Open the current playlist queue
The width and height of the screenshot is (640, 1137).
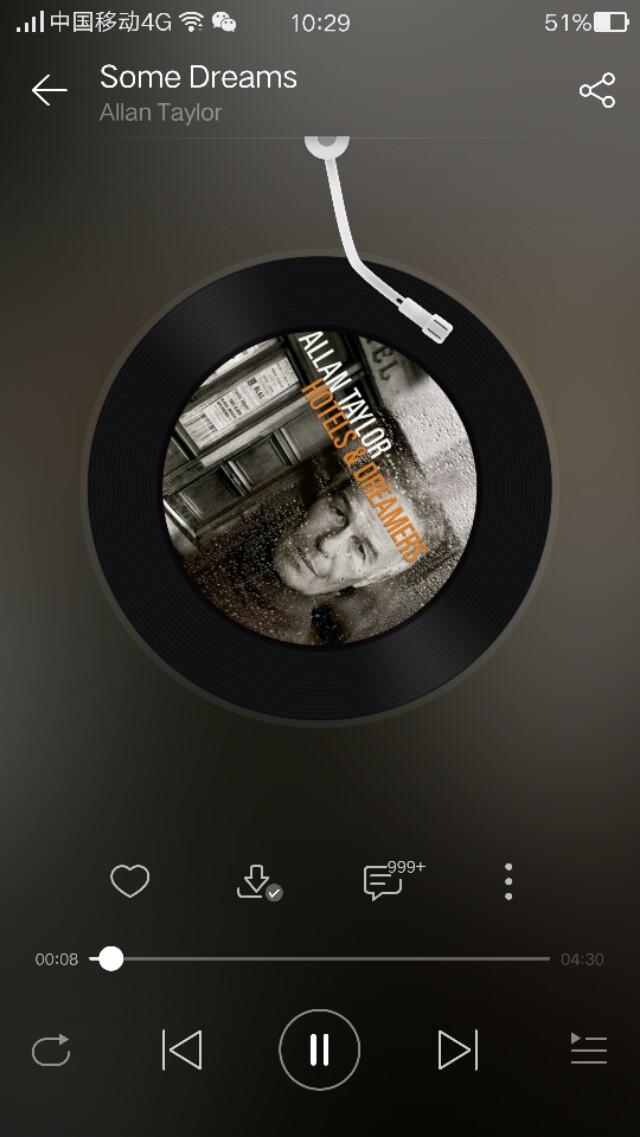589,1050
